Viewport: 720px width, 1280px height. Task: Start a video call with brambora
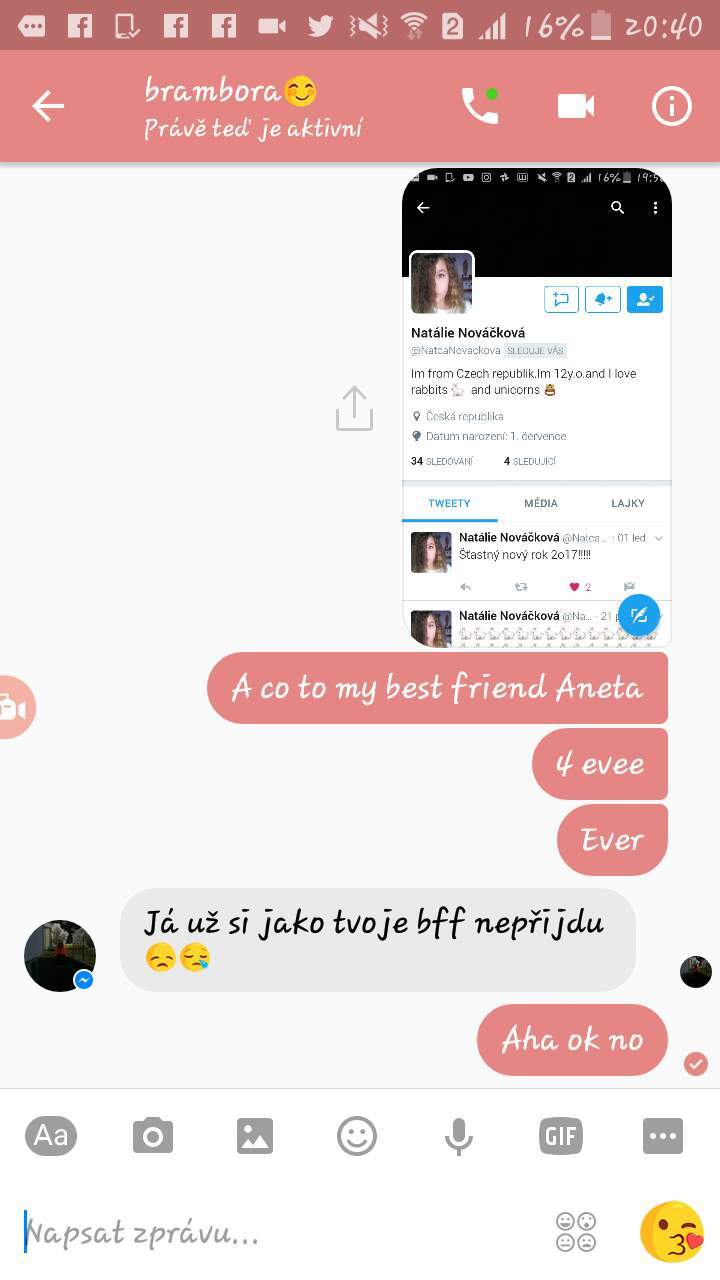pos(576,106)
